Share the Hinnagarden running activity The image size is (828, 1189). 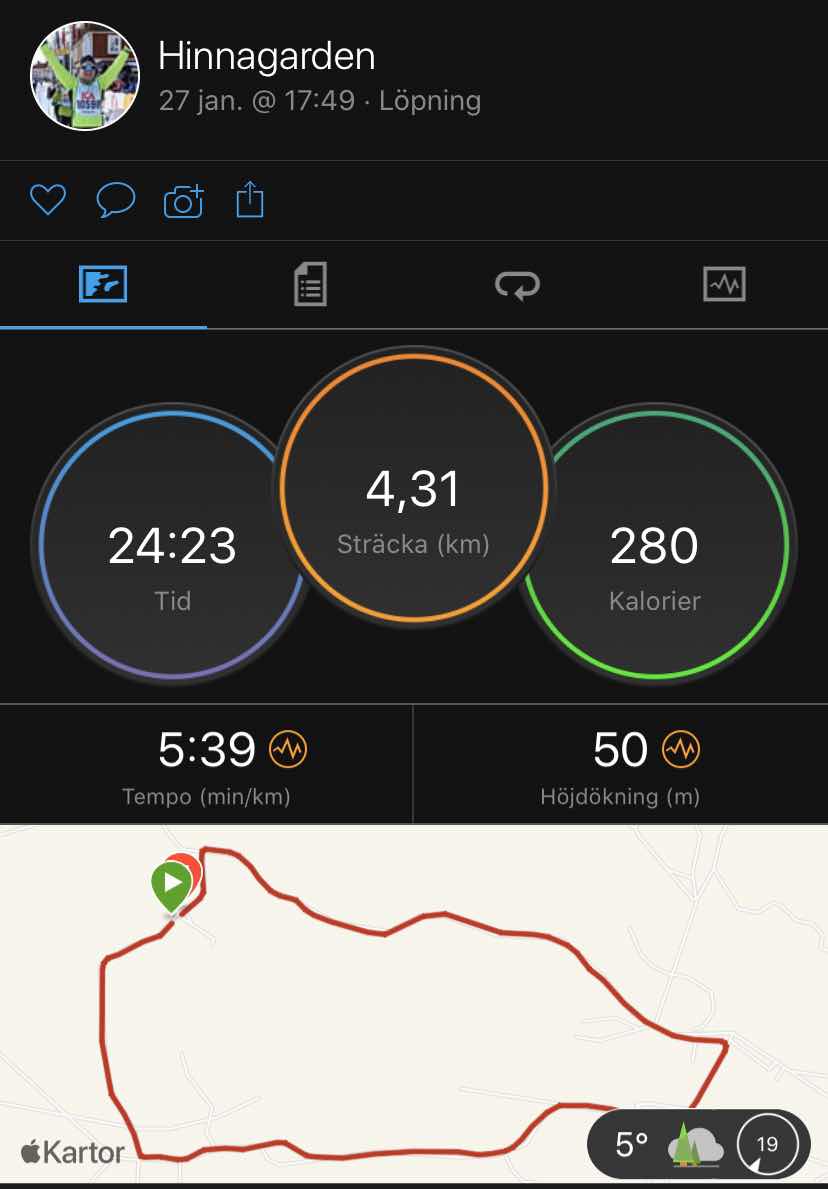pyautogui.click(x=250, y=201)
